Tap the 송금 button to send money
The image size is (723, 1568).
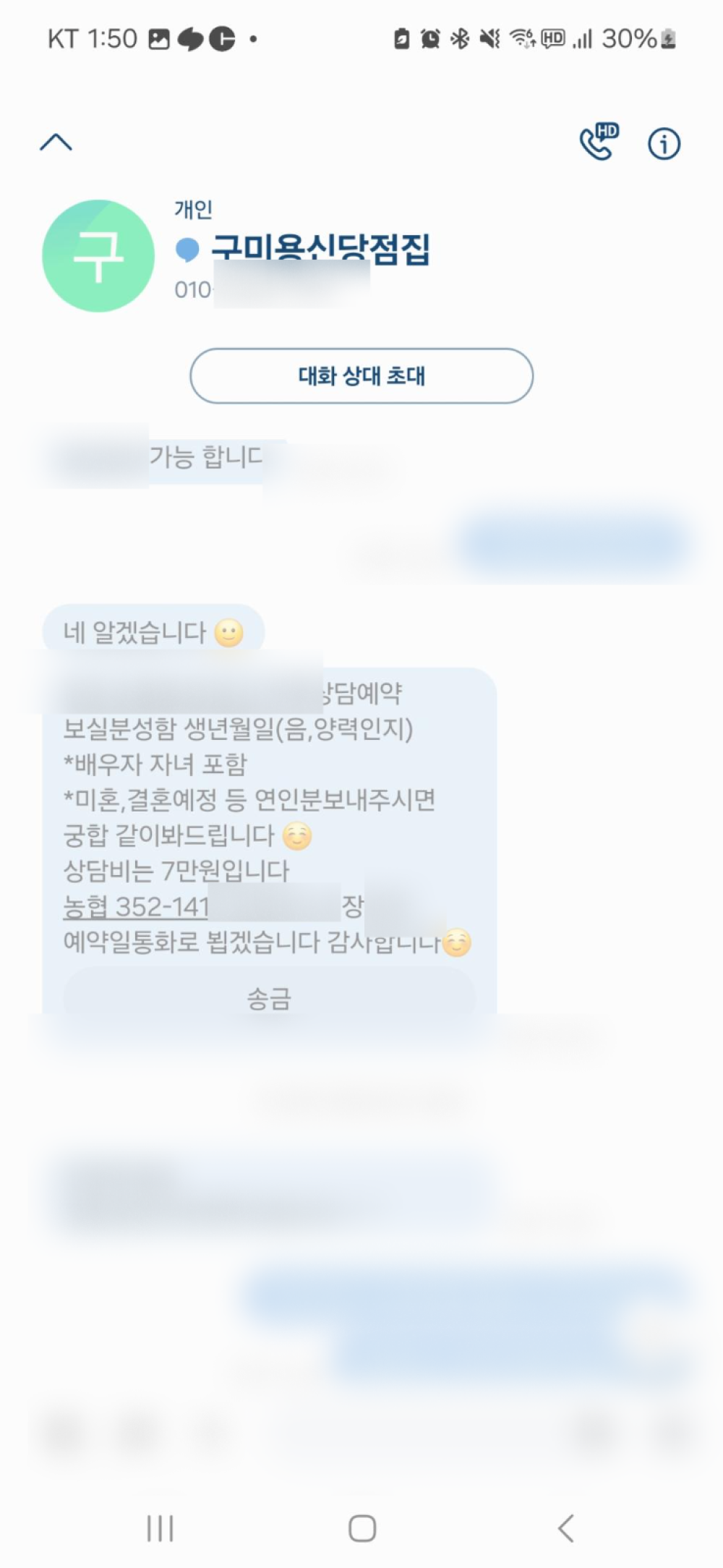click(269, 999)
